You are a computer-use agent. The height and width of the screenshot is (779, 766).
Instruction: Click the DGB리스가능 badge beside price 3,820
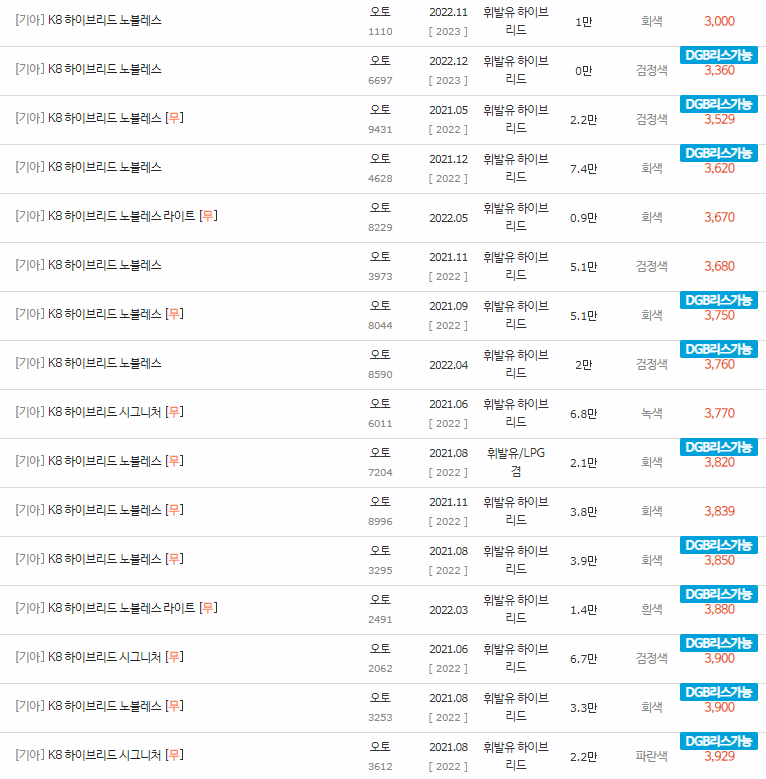tap(719, 447)
